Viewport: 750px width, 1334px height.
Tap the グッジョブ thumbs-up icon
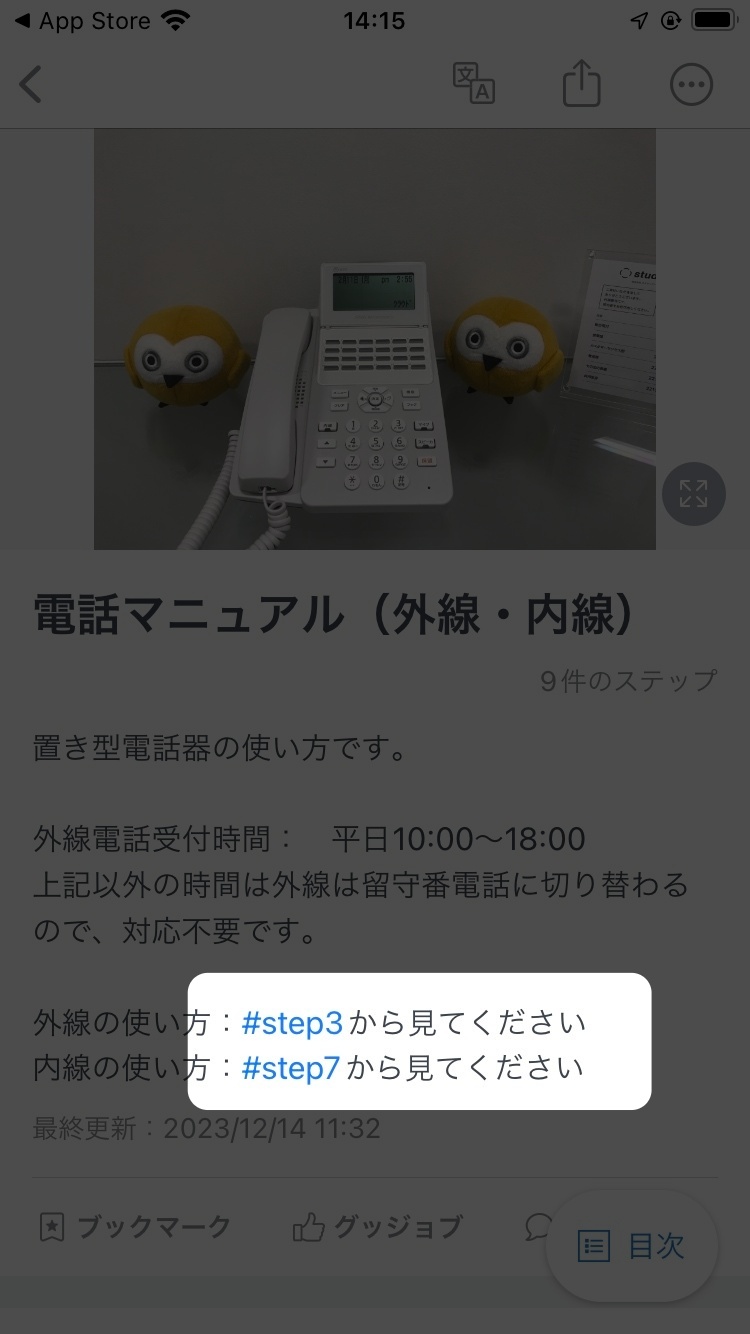(310, 1226)
